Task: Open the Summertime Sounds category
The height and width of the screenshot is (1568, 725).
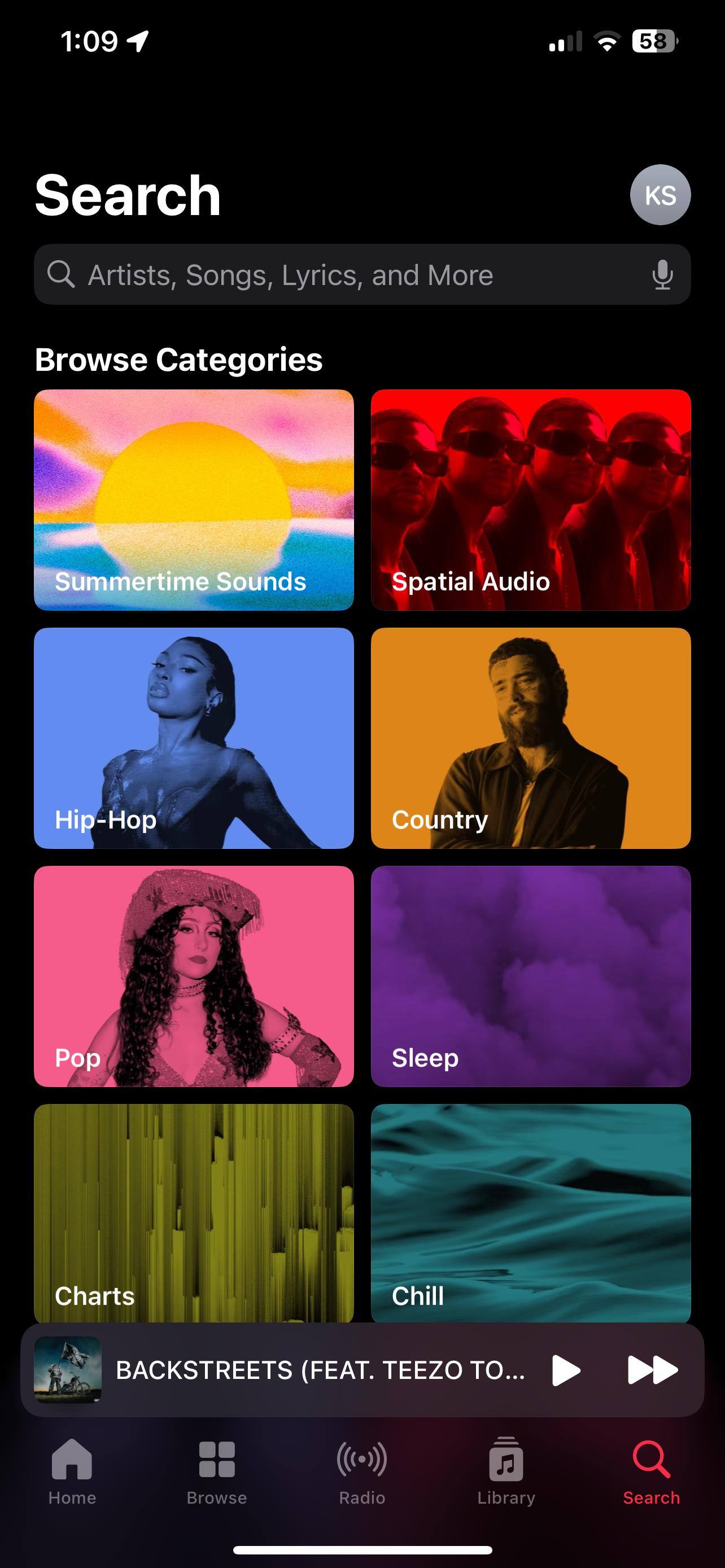Action: [x=194, y=500]
